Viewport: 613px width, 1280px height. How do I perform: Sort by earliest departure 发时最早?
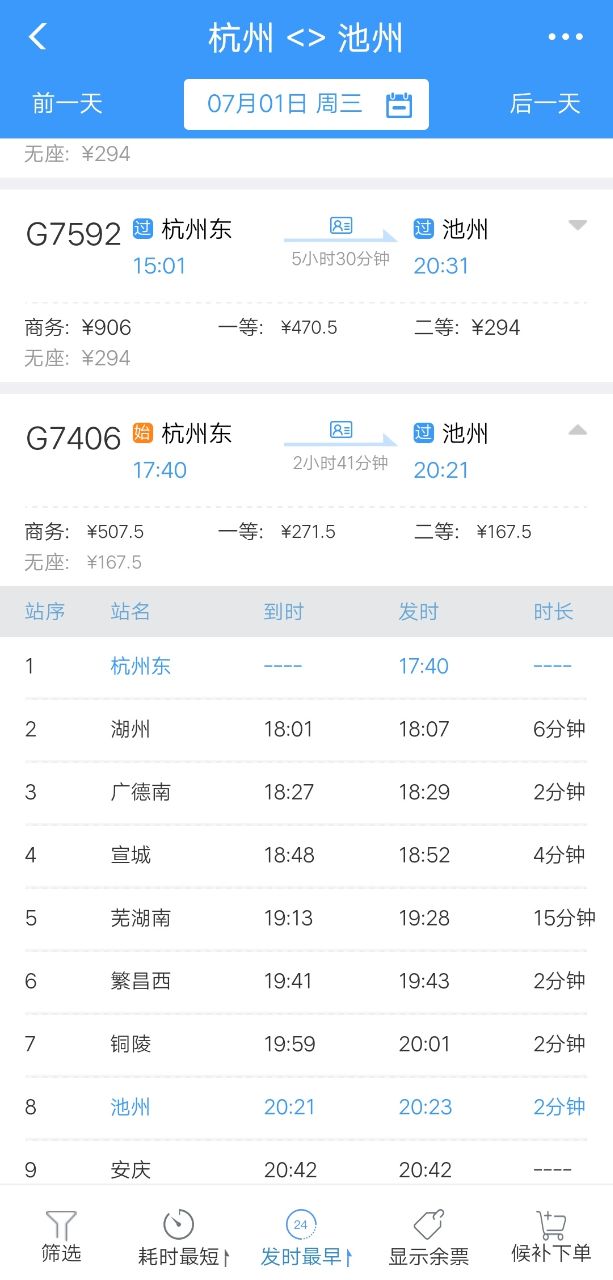click(x=302, y=1237)
